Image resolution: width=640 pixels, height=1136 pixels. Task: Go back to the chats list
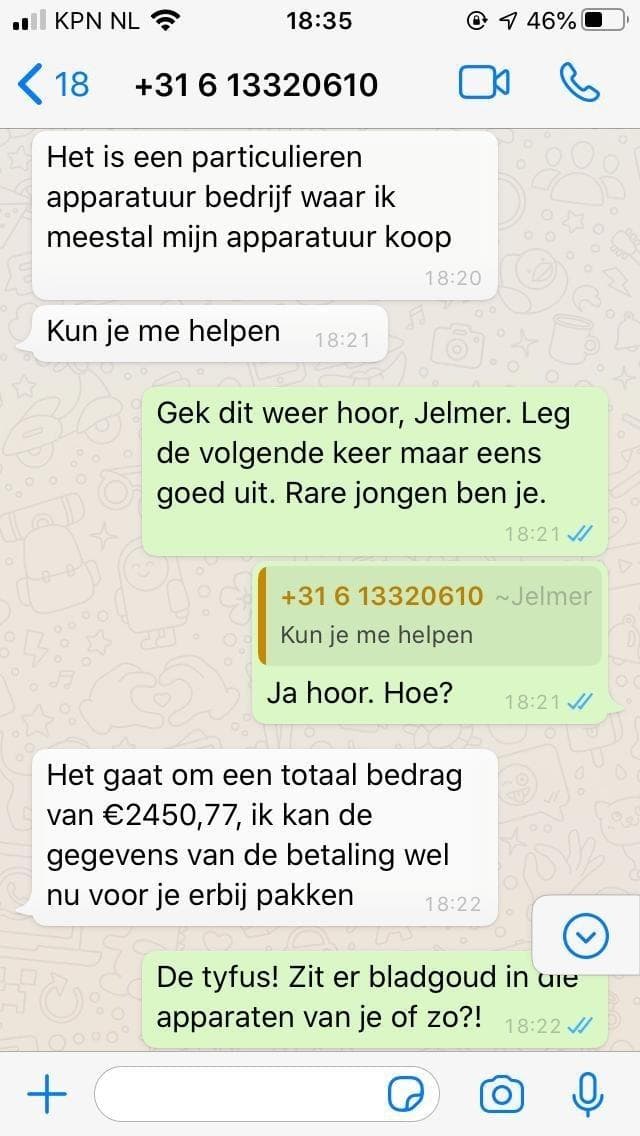[52, 84]
